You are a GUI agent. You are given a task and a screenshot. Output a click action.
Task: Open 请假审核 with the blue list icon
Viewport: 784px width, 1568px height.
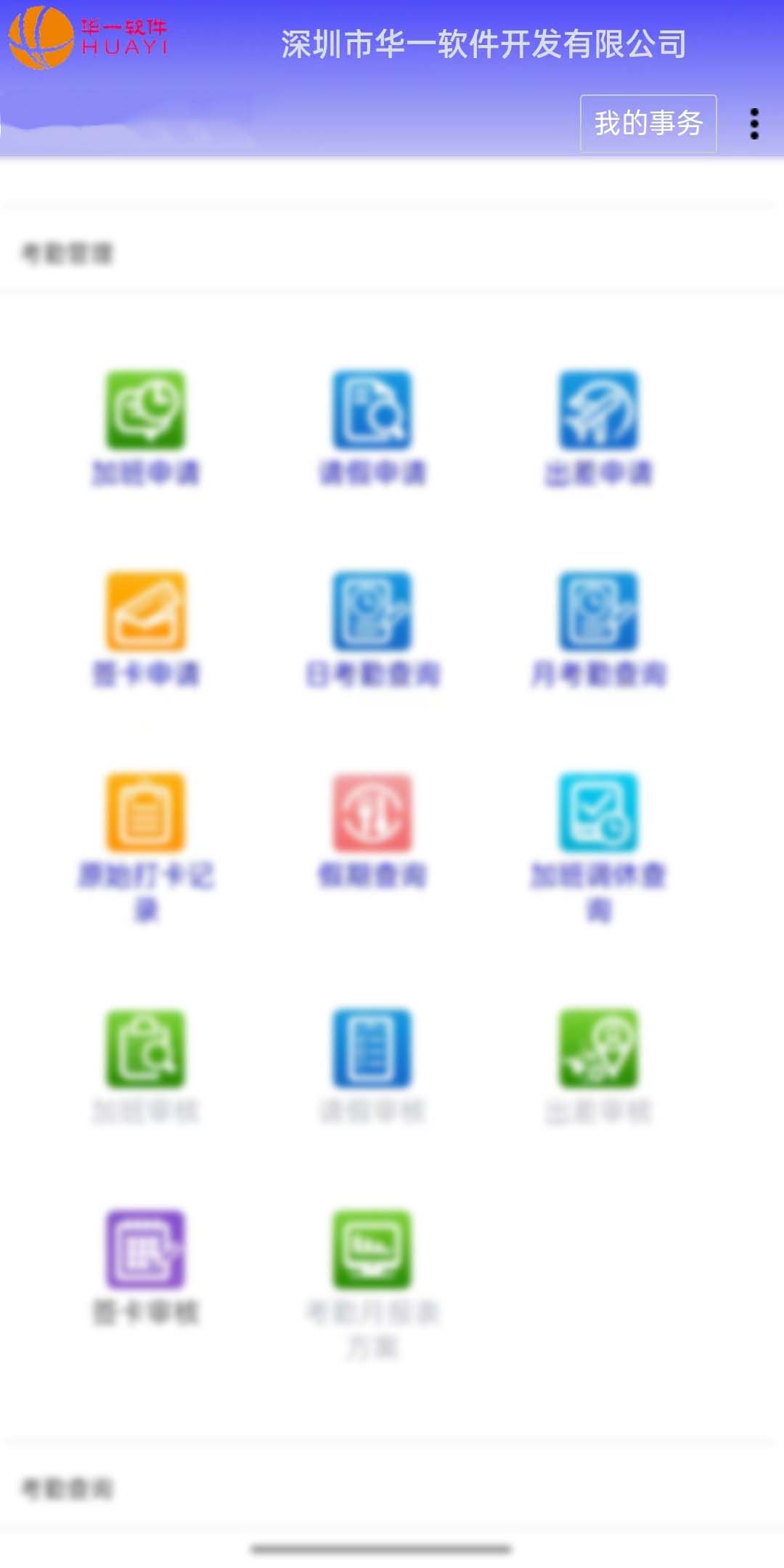pos(372,1049)
